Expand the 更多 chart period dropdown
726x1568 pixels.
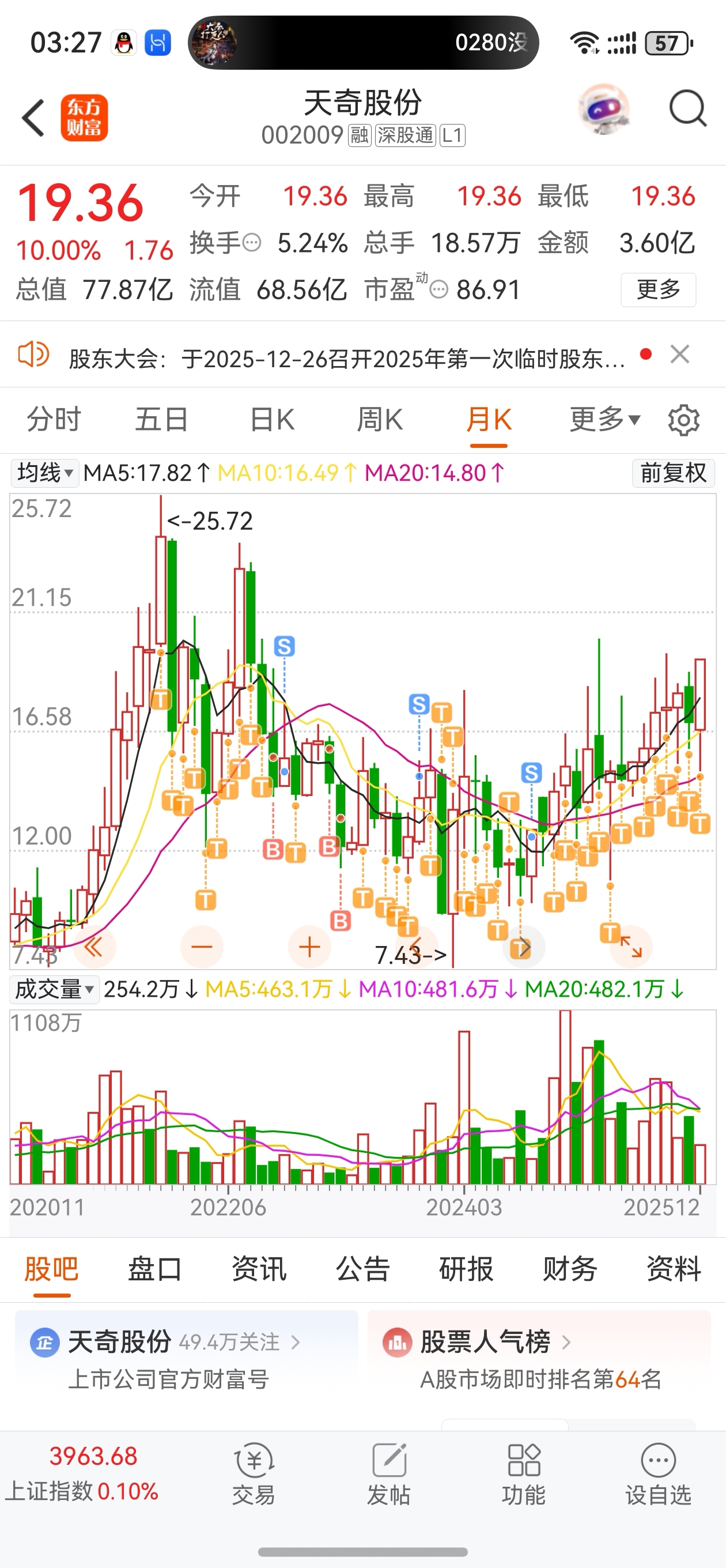(x=604, y=420)
